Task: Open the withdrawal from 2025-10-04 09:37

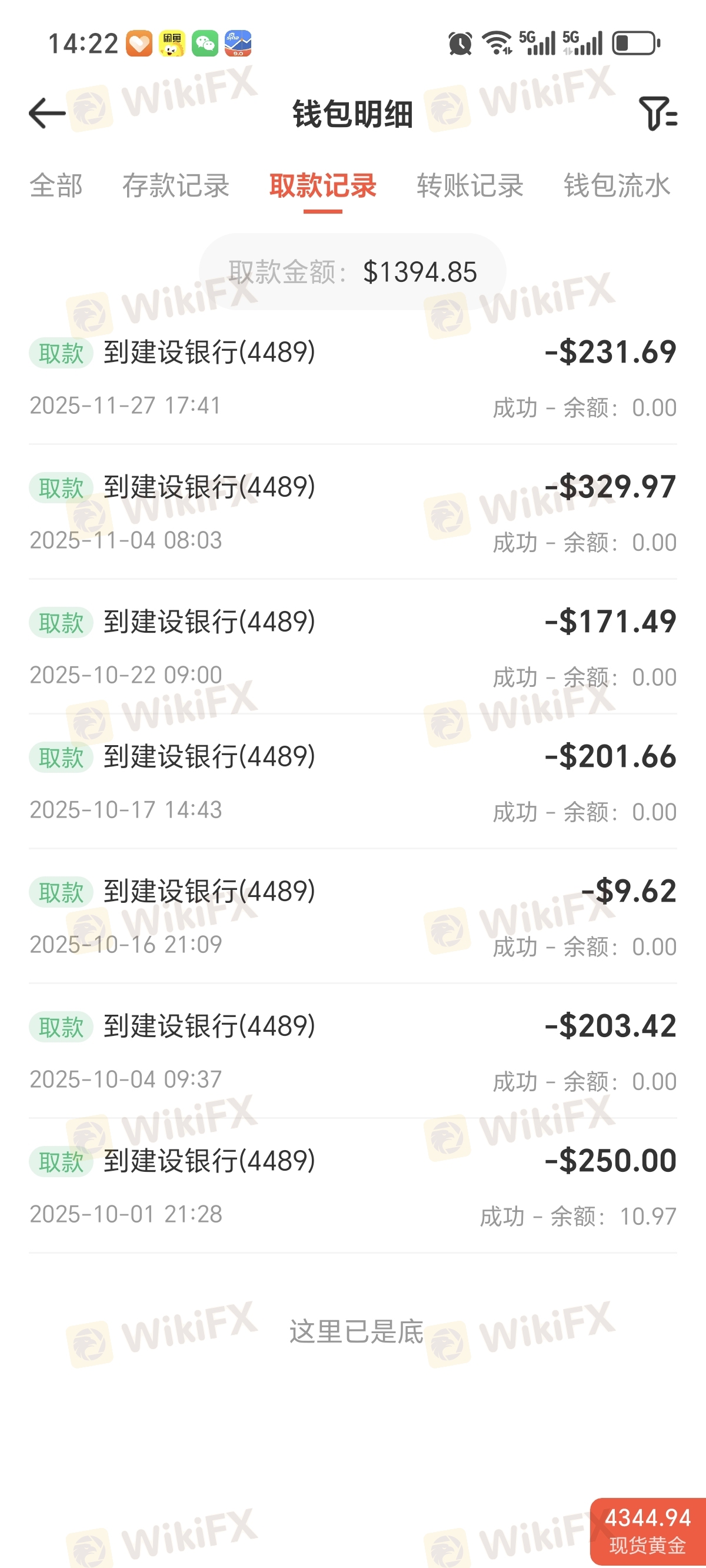Action: coord(353,1052)
